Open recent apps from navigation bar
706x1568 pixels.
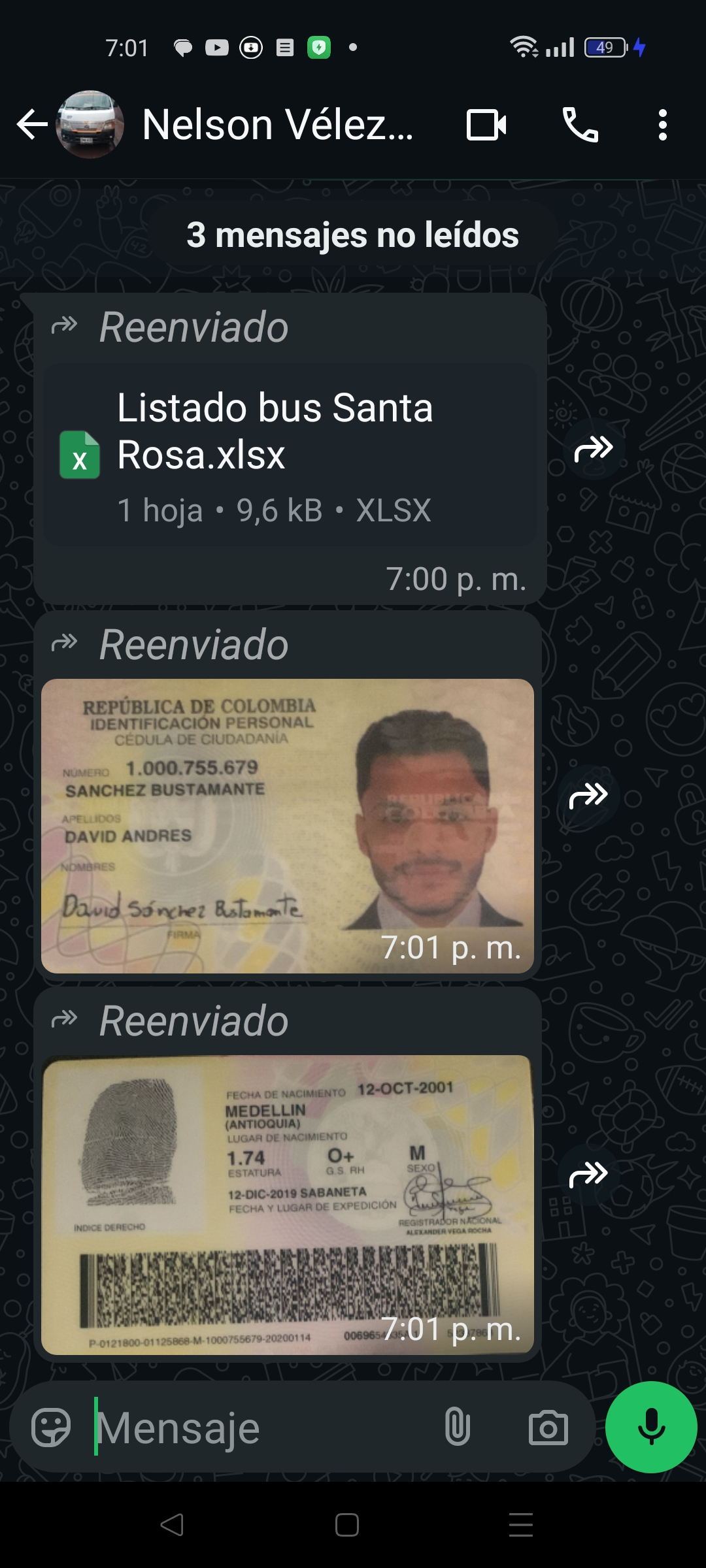click(x=520, y=1526)
